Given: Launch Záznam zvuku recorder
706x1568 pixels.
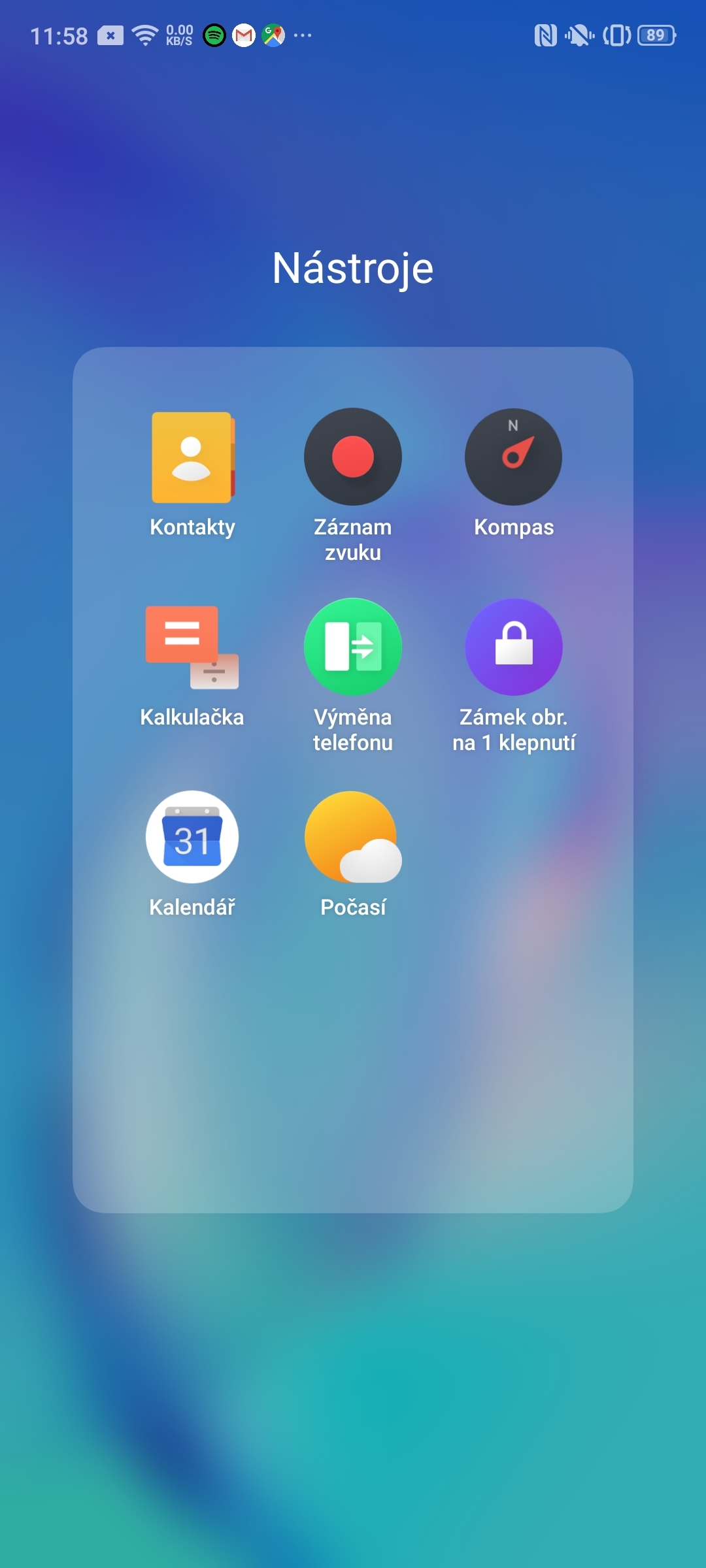Looking at the screenshot, I should point(353,457).
